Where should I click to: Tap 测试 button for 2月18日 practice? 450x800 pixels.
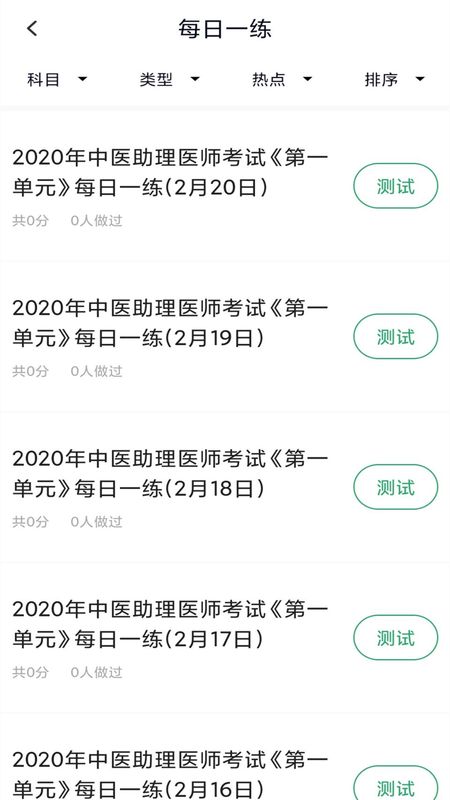[395, 487]
